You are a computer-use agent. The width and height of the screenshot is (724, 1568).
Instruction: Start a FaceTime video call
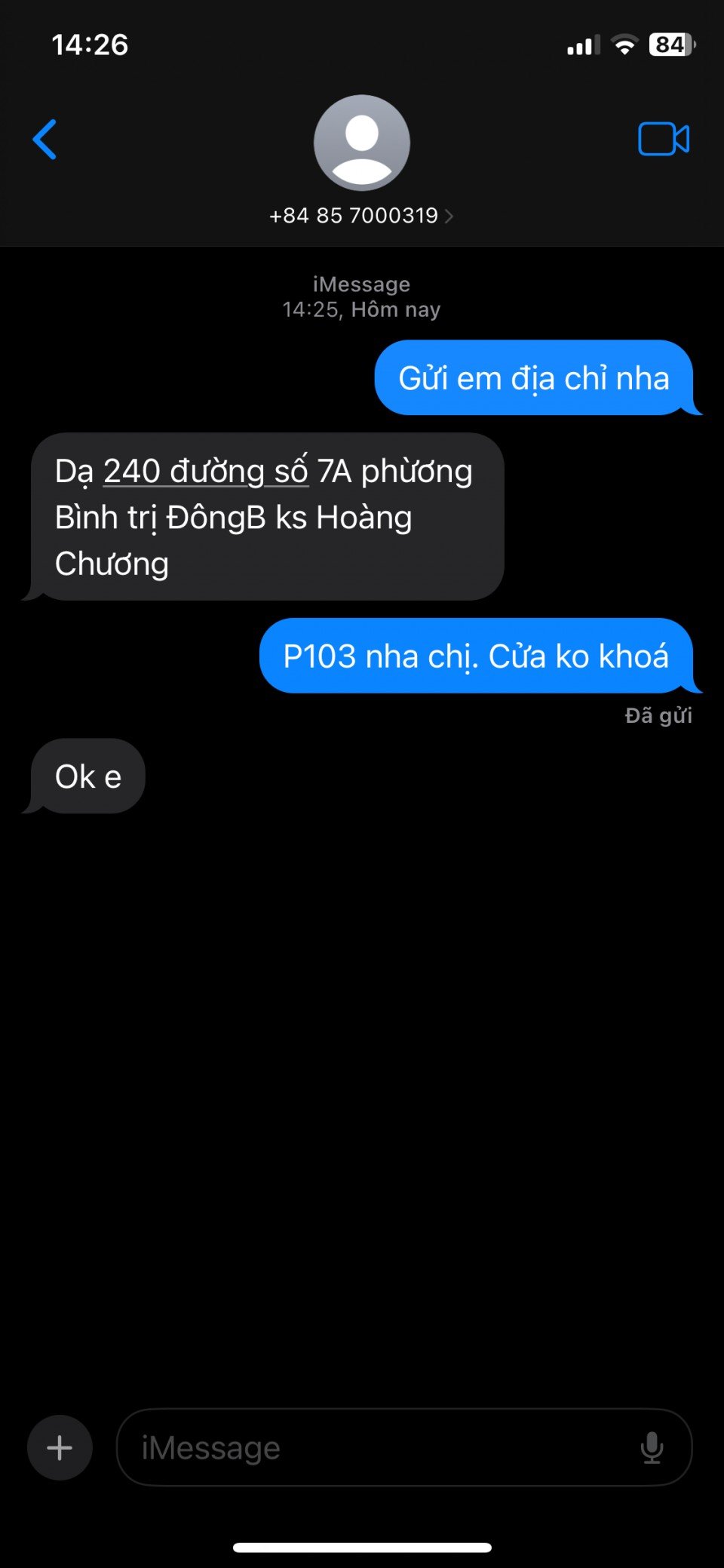[663, 140]
